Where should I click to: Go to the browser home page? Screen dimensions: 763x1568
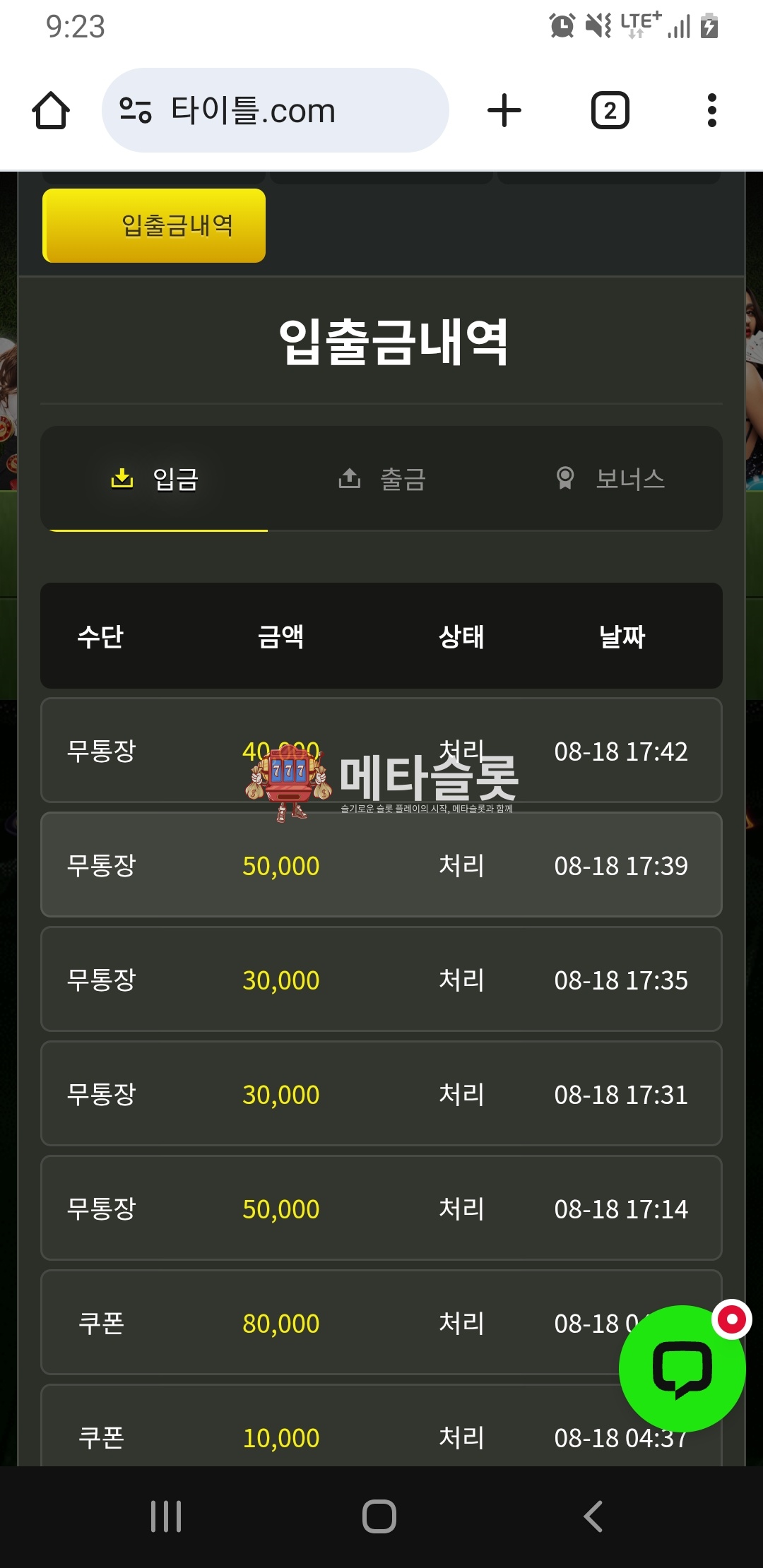coord(51,111)
